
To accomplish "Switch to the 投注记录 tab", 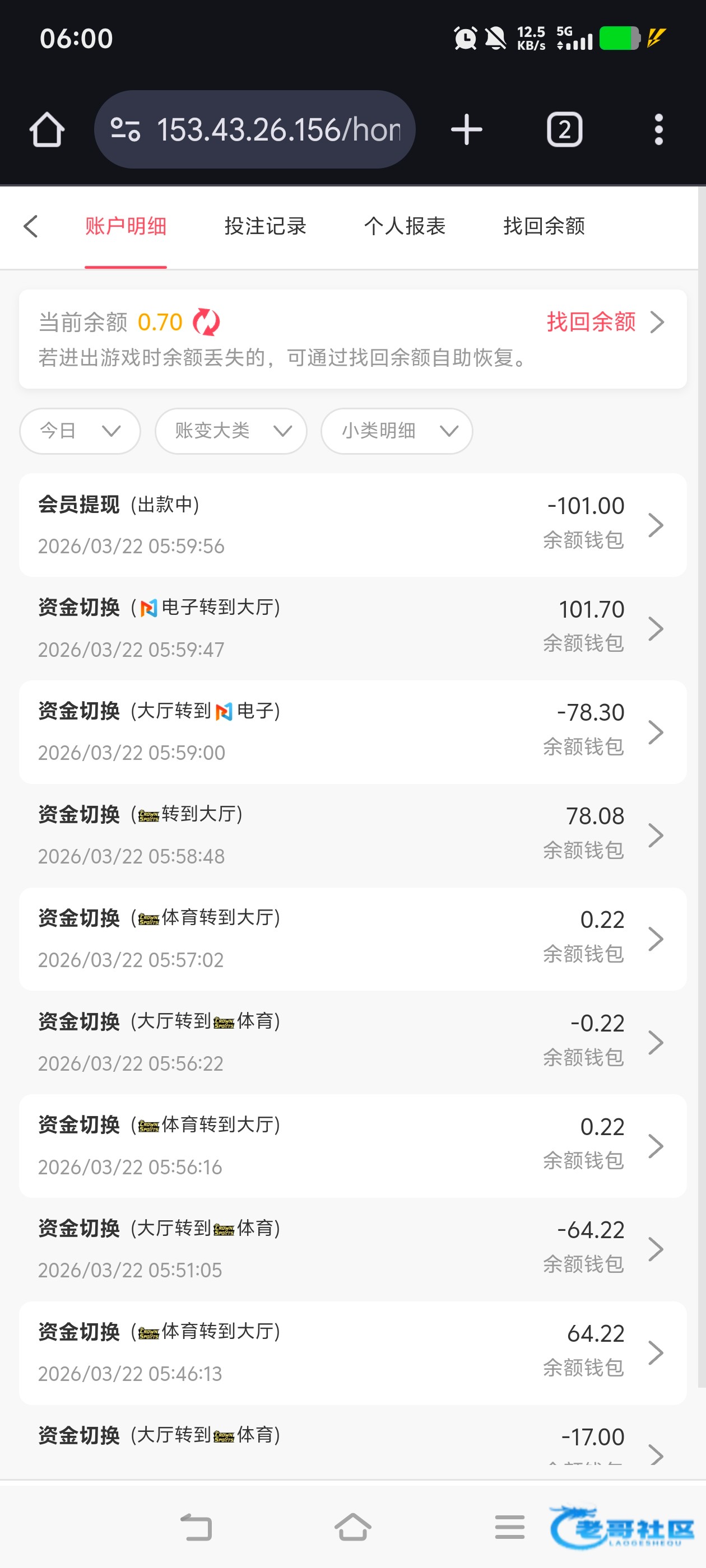I will [x=265, y=226].
